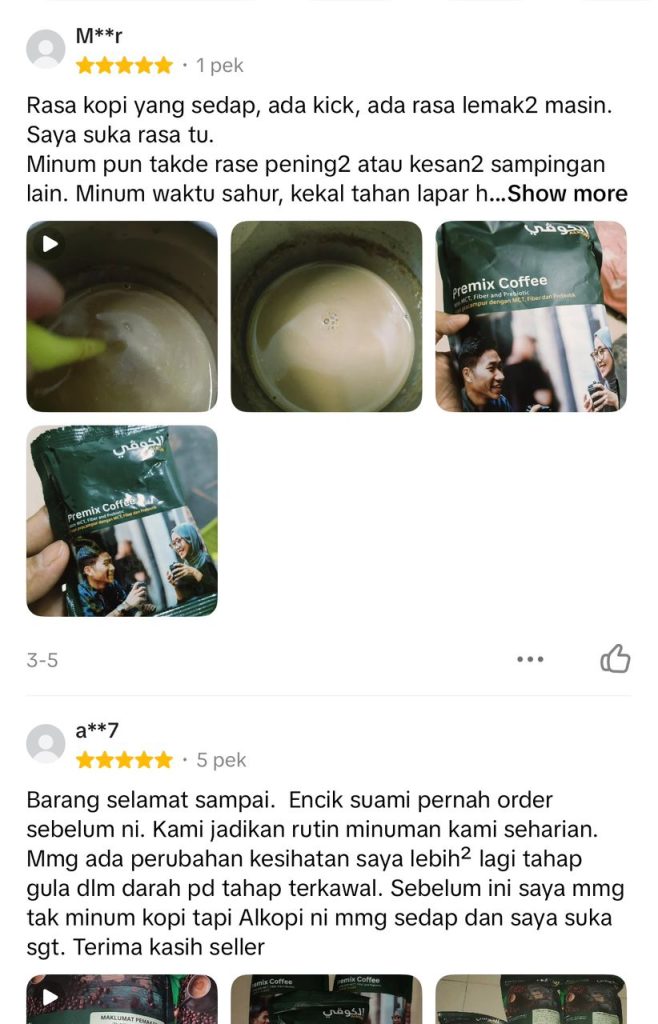Open the hand-held Premix Coffee sachet photo
The height and width of the screenshot is (1024, 658).
122,520
